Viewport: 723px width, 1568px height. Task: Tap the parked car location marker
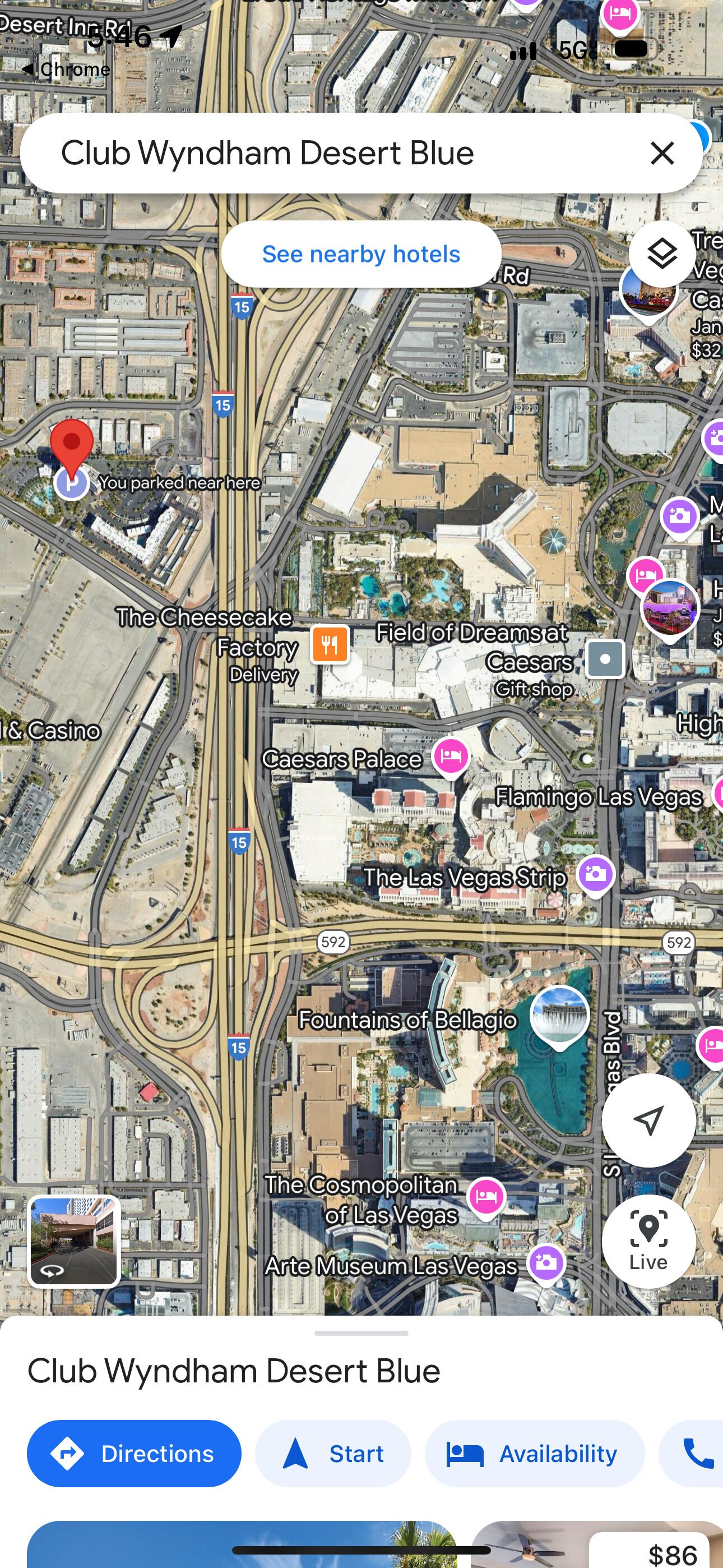point(72,483)
